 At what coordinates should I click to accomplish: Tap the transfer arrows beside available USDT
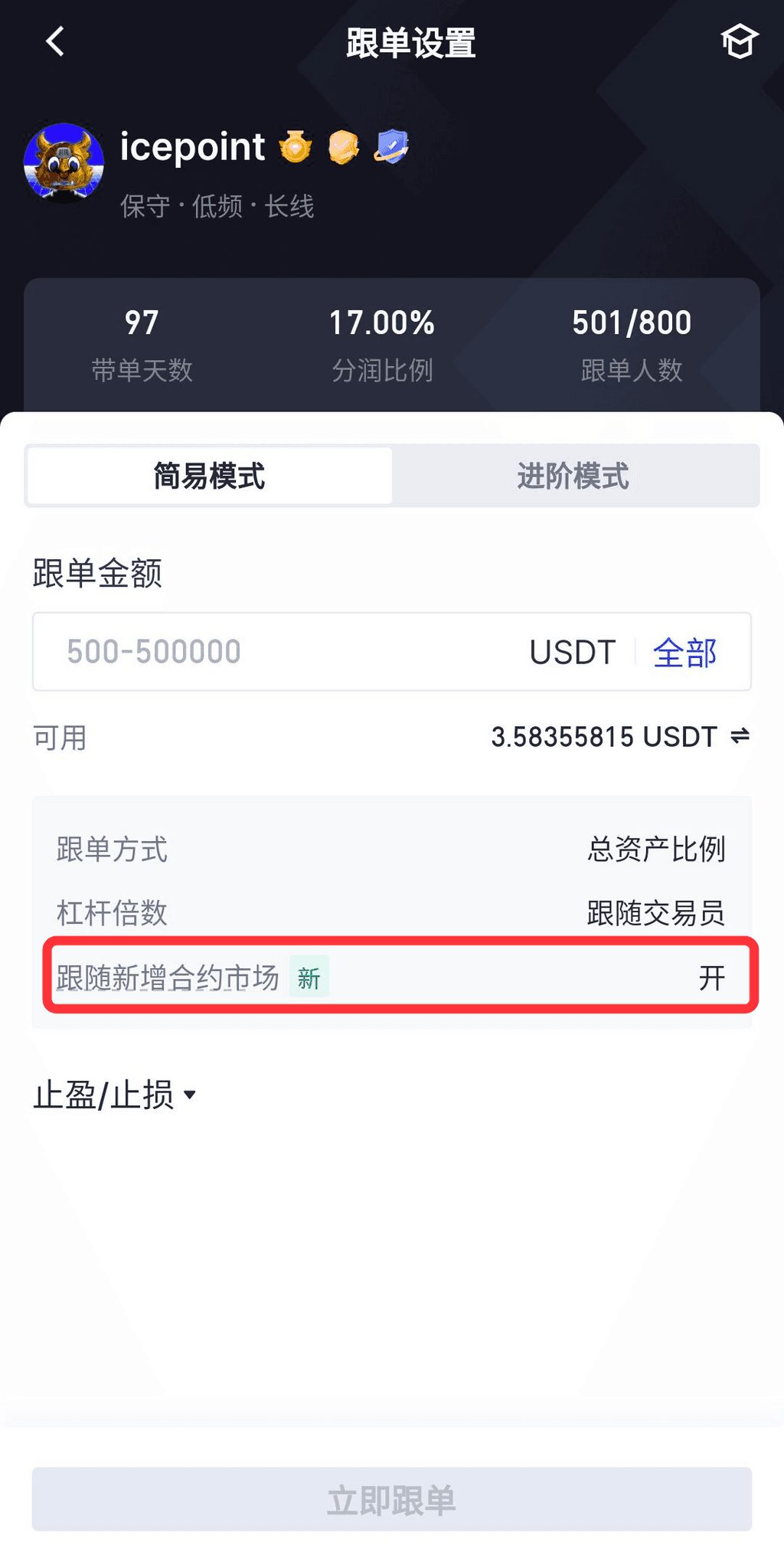(x=740, y=736)
